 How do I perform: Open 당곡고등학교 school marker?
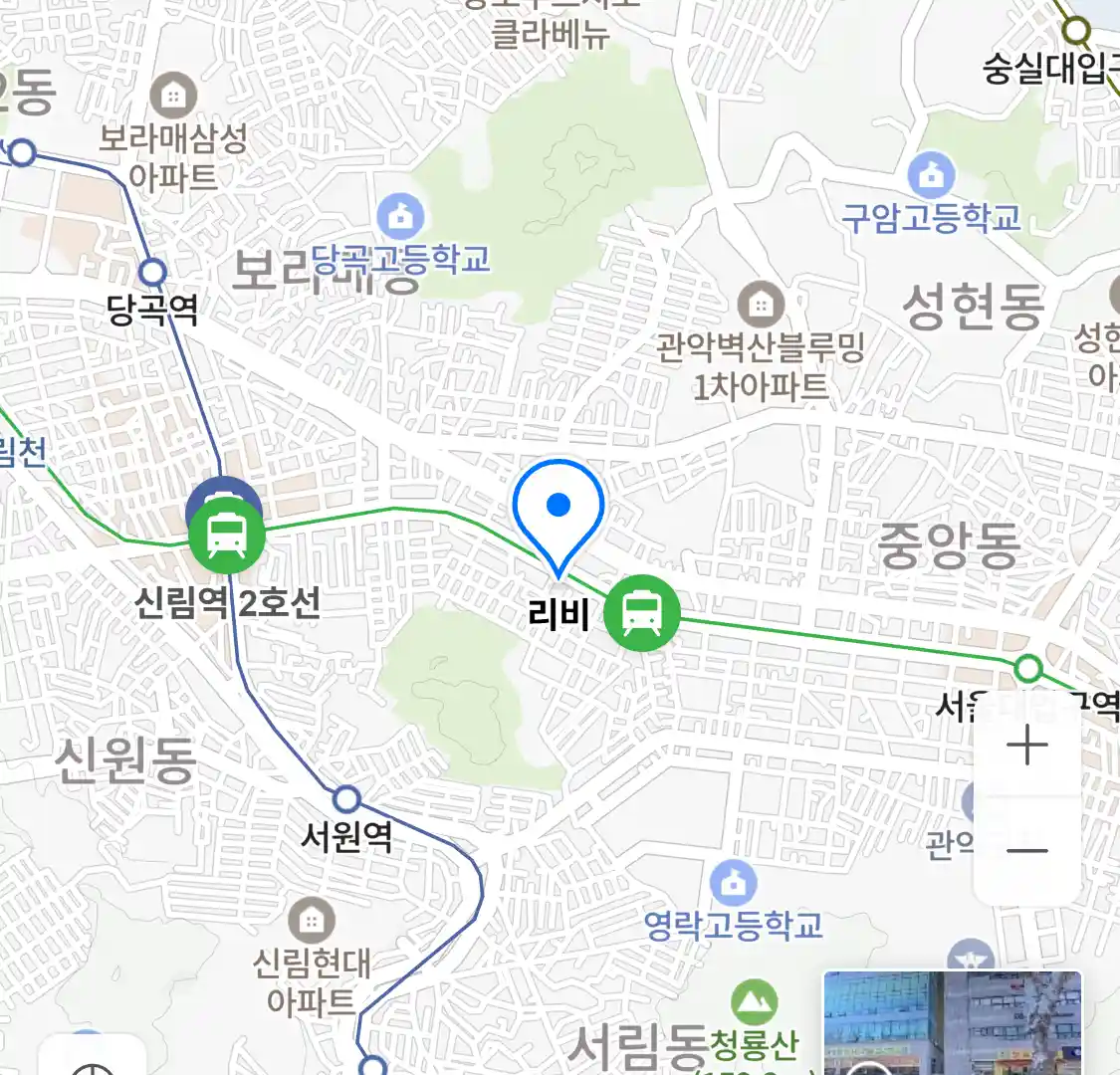(x=400, y=217)
